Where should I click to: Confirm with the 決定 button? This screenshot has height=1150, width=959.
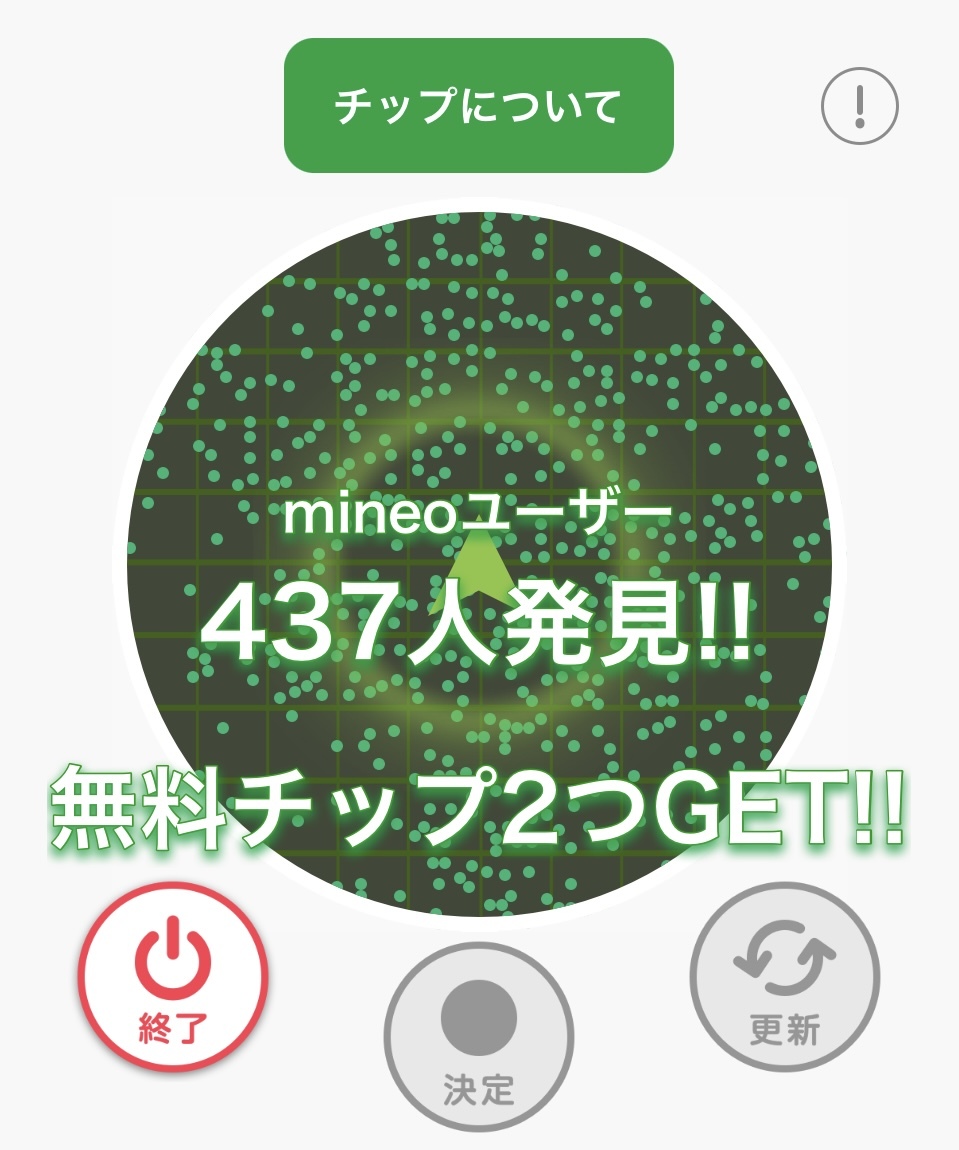point(478,1037)
